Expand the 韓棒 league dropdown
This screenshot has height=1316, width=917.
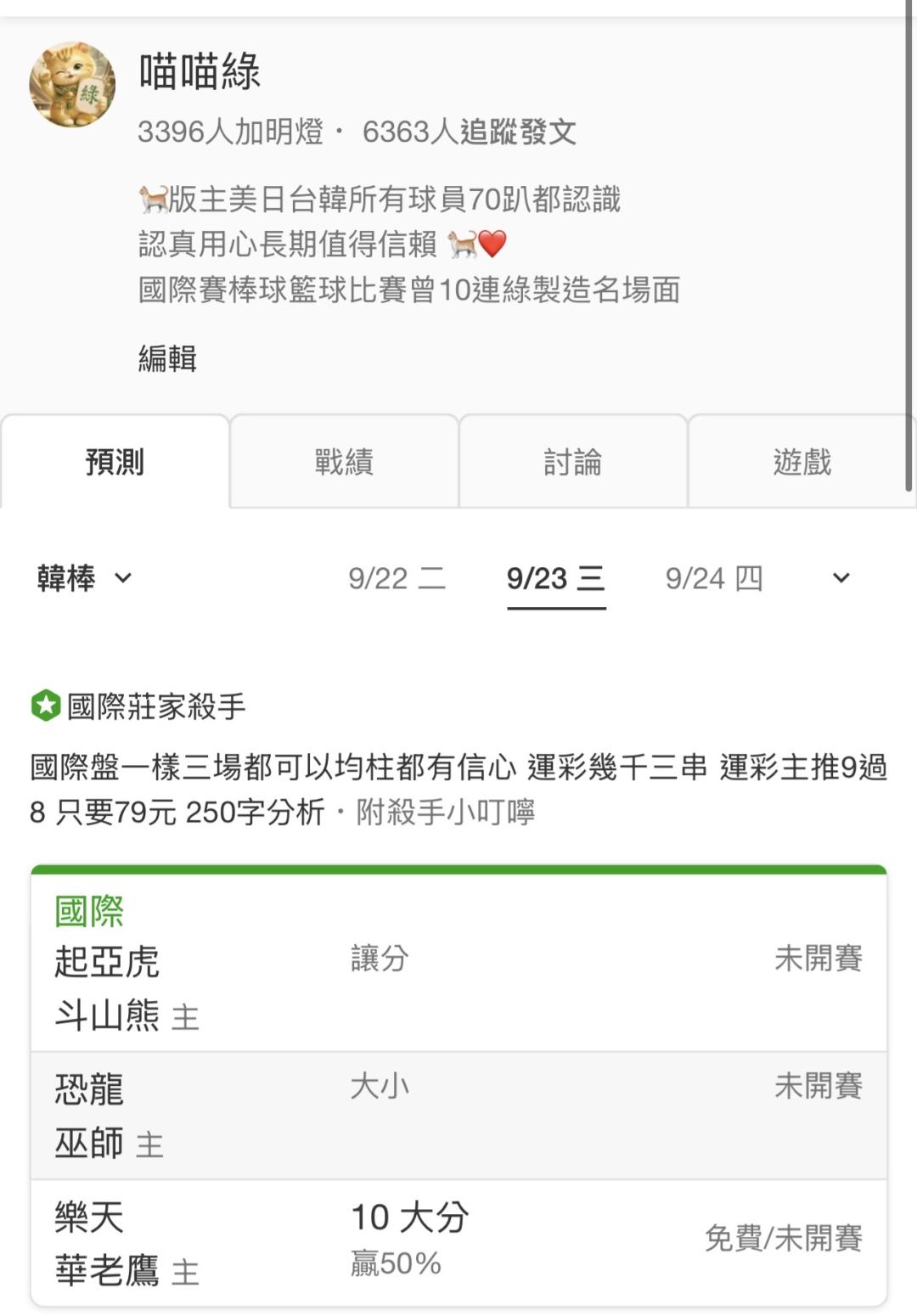pyautogui.click(x=84, y=578)
